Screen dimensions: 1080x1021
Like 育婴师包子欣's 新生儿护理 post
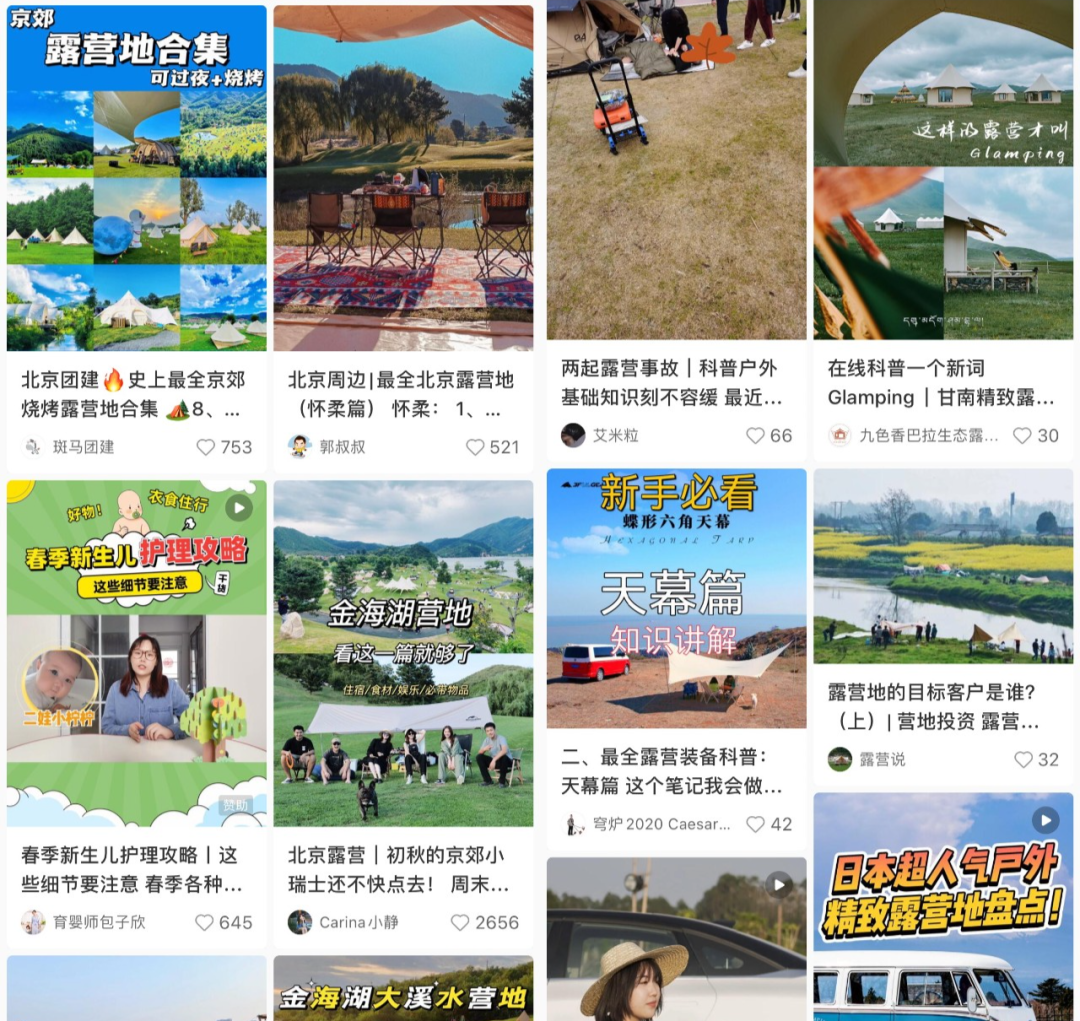coord(205,922)
